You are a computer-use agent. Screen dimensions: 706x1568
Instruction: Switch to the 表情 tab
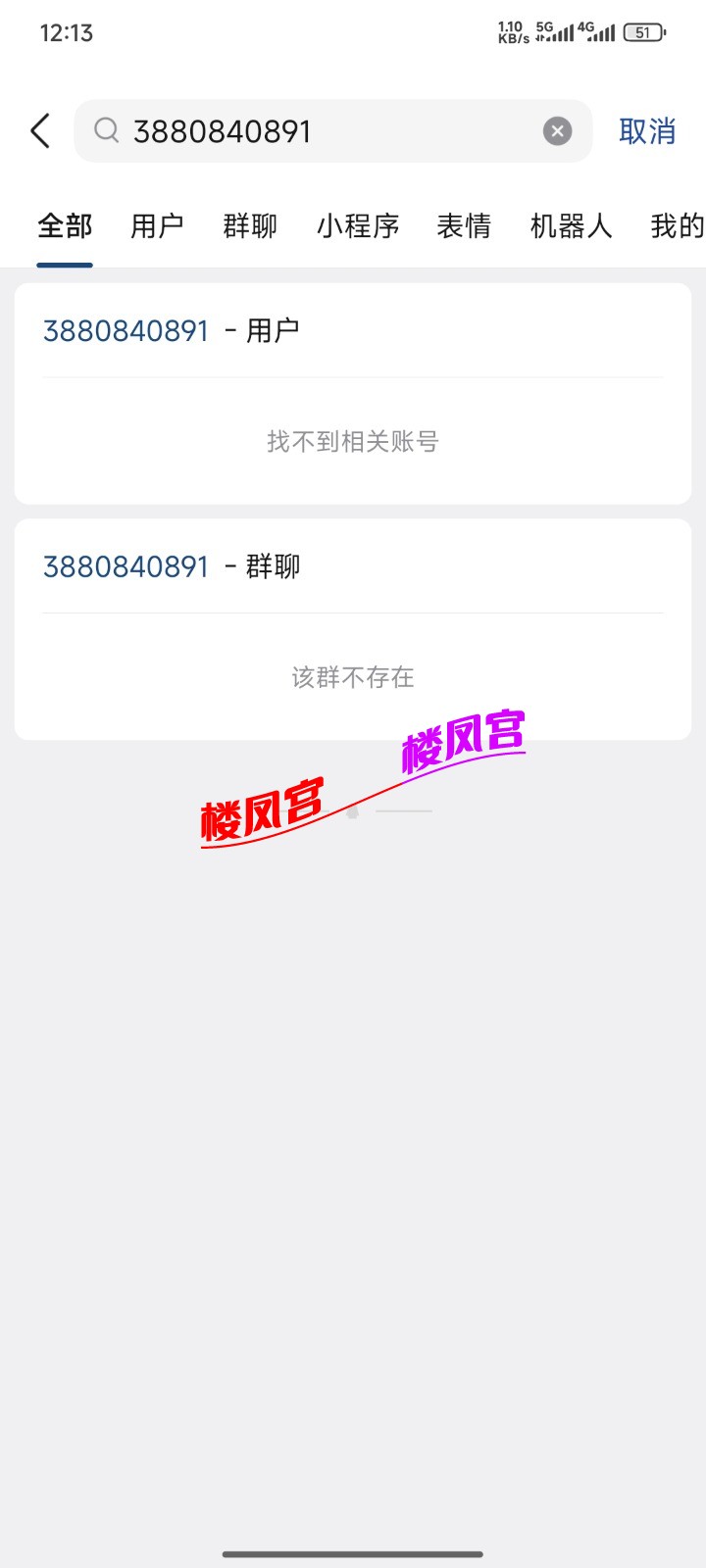click(x=464, y=226)
